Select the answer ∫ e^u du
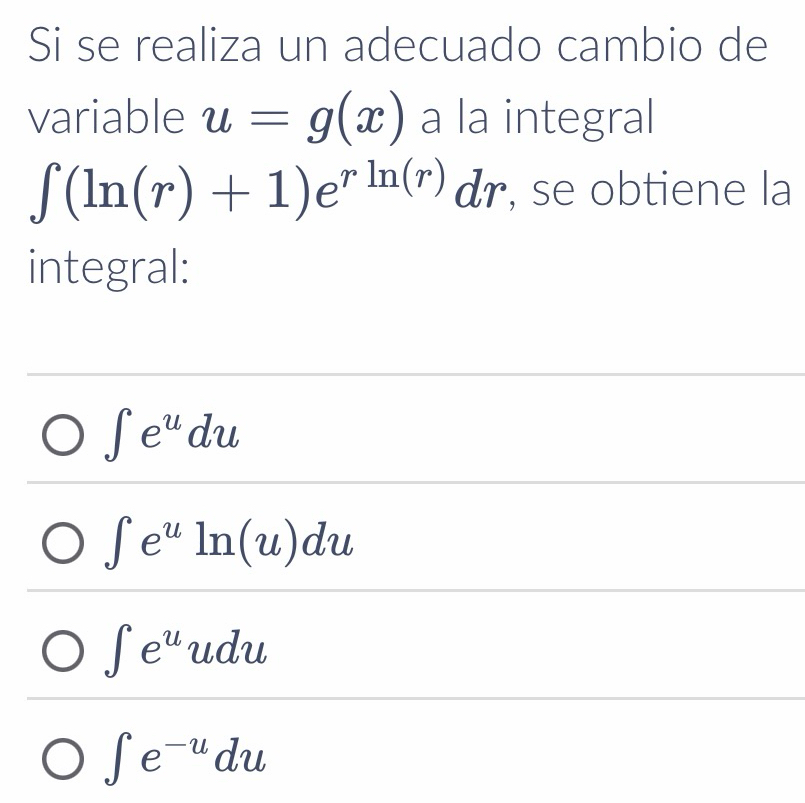 [64, 434]
